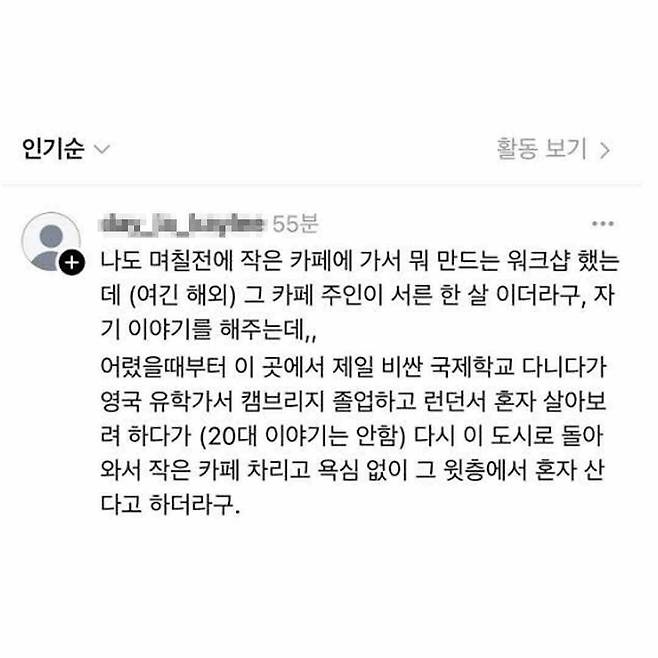Follow the commenter via the avatar plus badge
Viewport: 658px width, 658px height.
[73, 263]
